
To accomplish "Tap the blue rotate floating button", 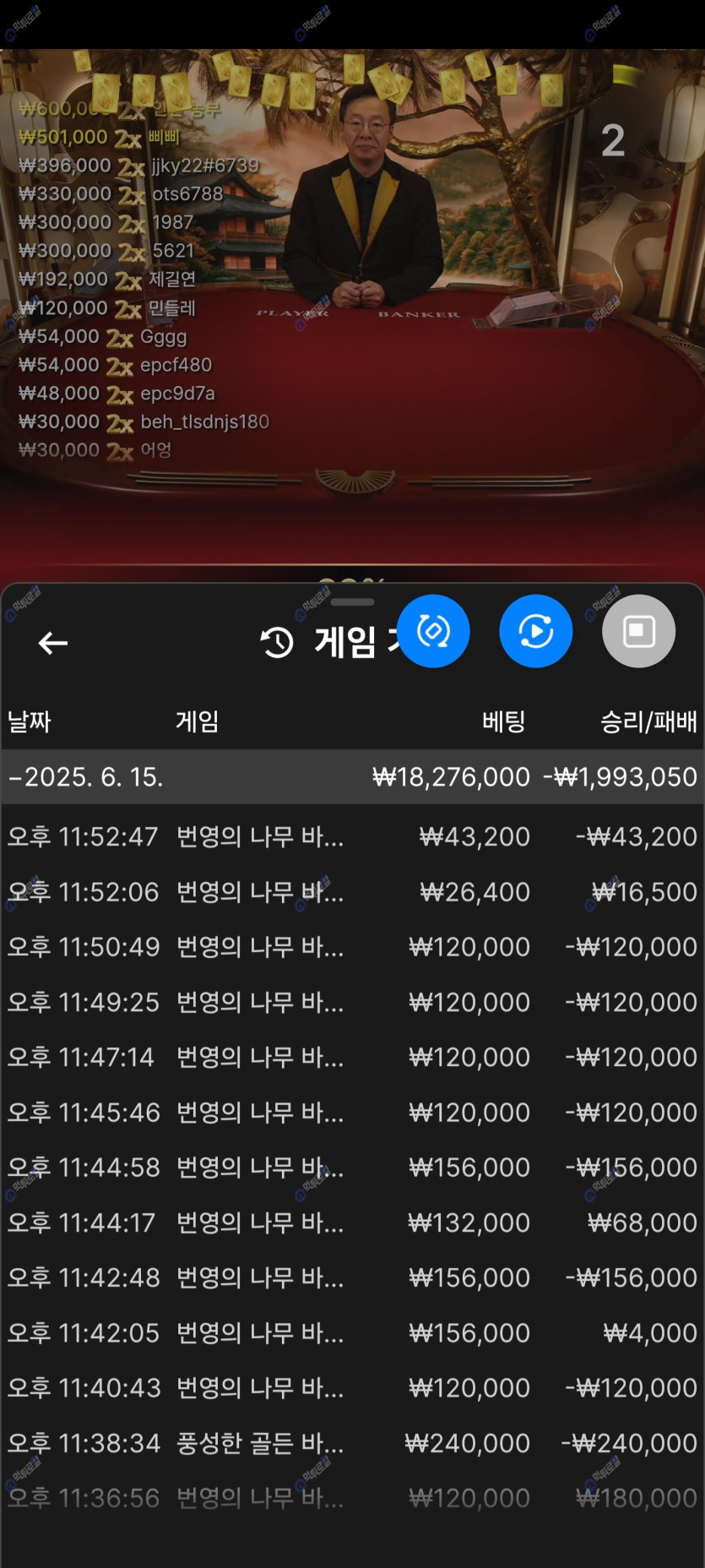I will (433, 631).
